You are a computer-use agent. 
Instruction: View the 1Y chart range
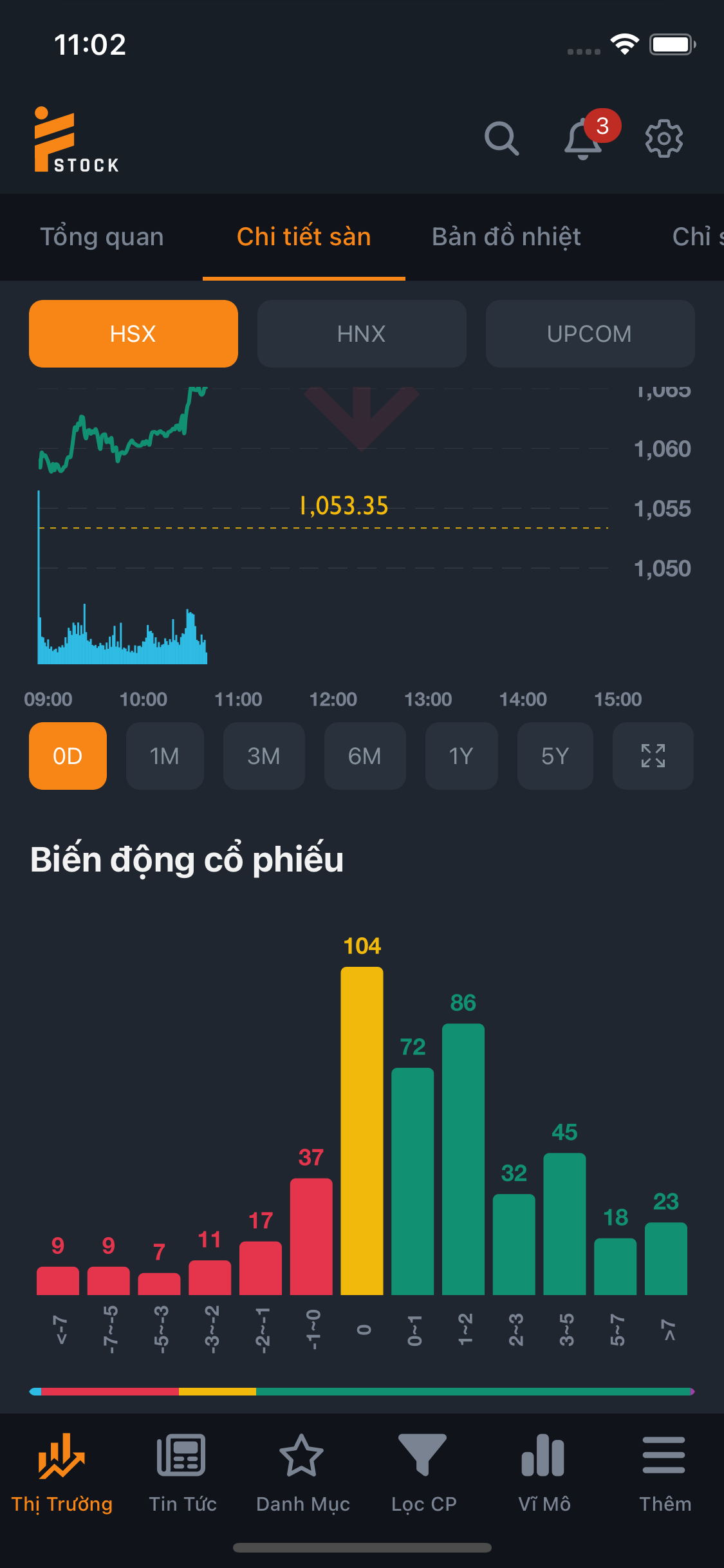(461, 756)
